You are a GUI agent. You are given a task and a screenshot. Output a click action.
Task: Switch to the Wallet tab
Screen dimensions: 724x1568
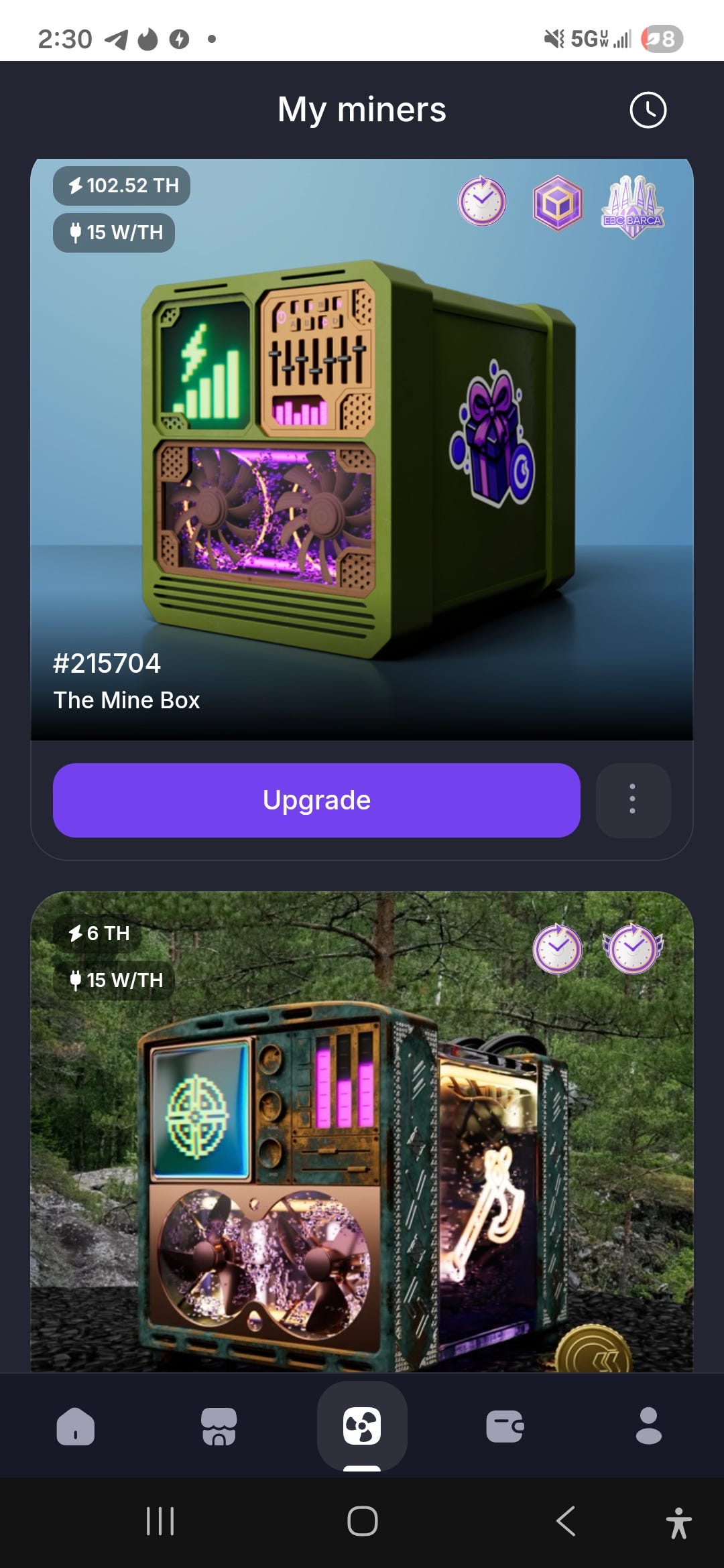coord(505,1425)
